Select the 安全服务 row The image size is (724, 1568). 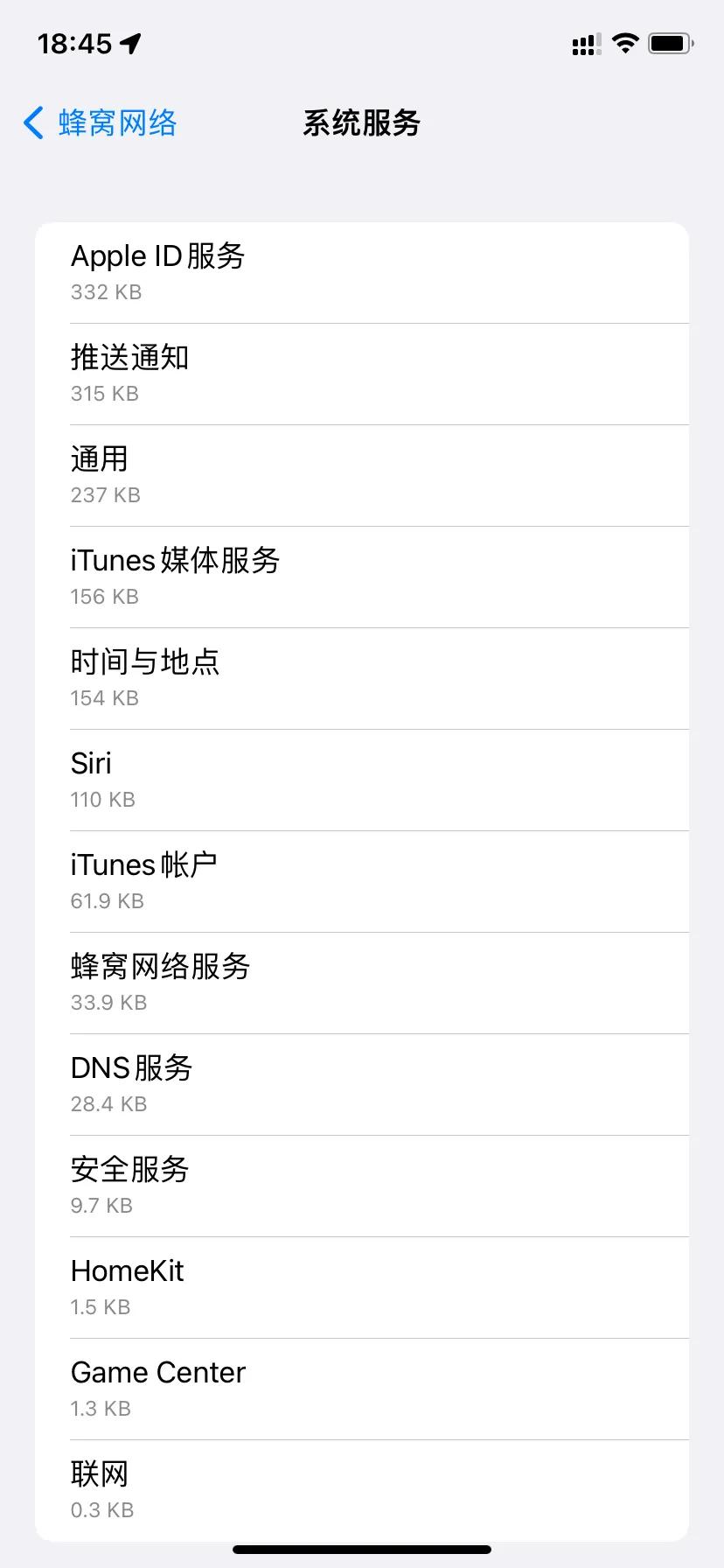tap(362, 1185)
